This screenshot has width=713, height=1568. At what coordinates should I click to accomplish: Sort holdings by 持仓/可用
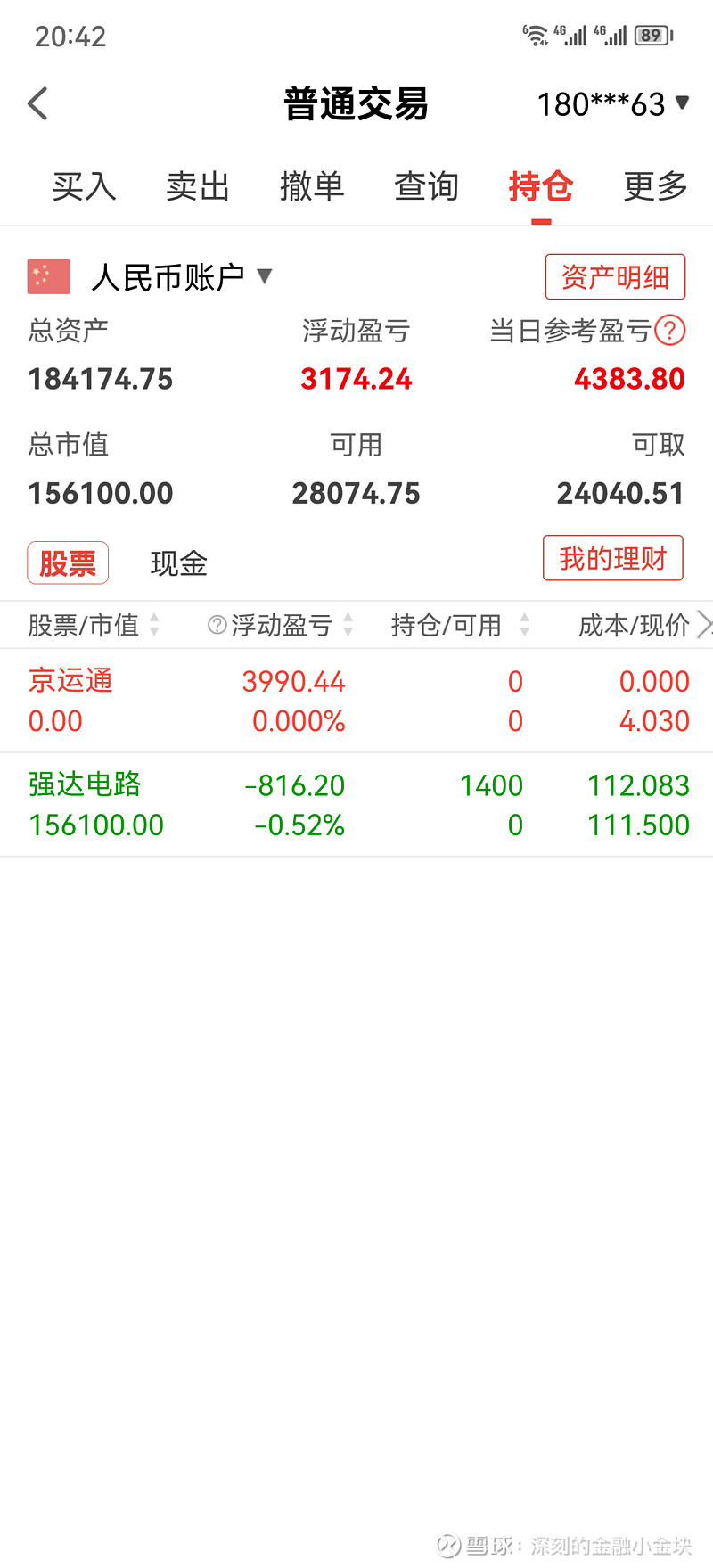[459, 625]
